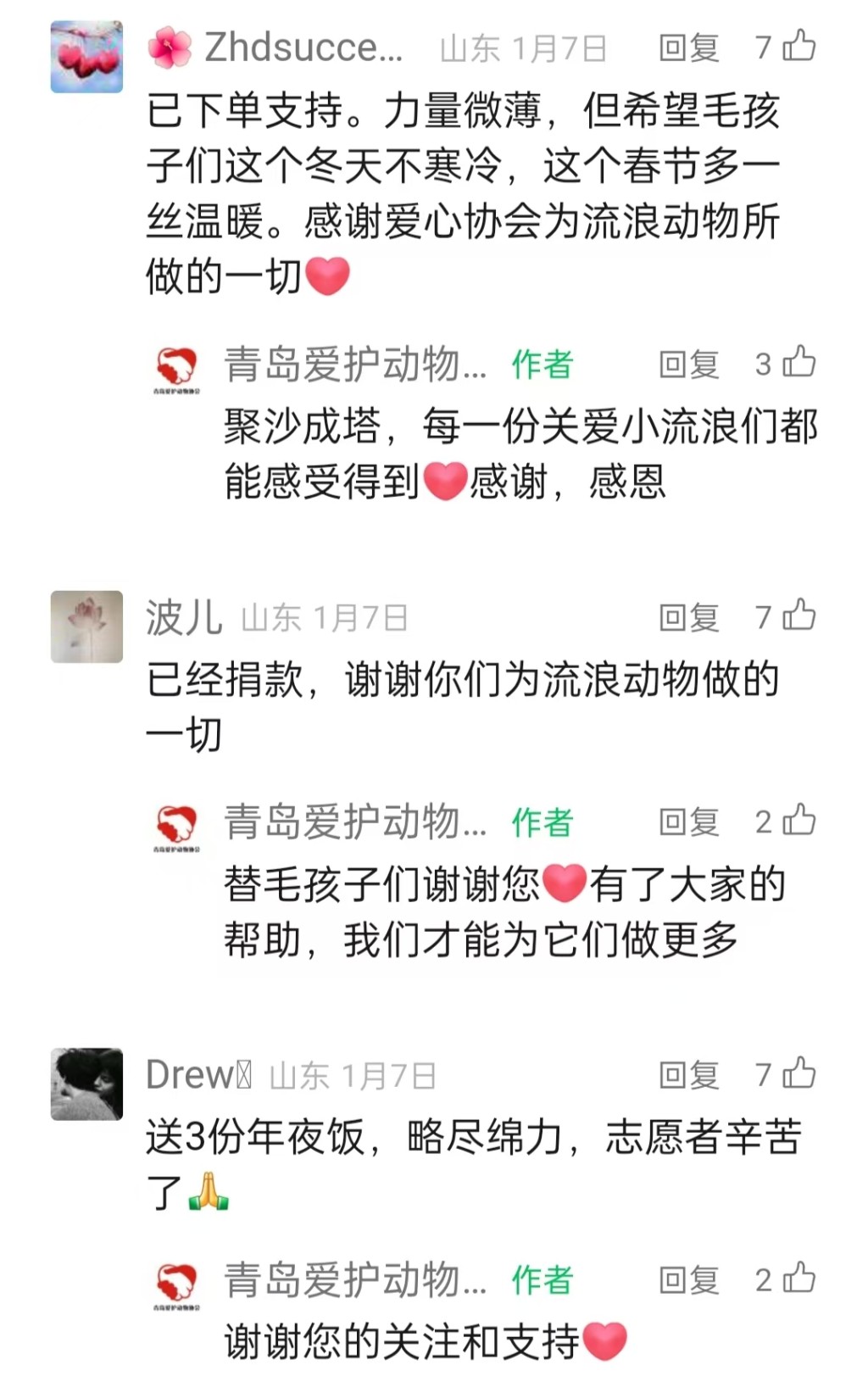Reply to 波儿's comment
This screenshot has height=1382, width=868.
click(x=688, y=618)
